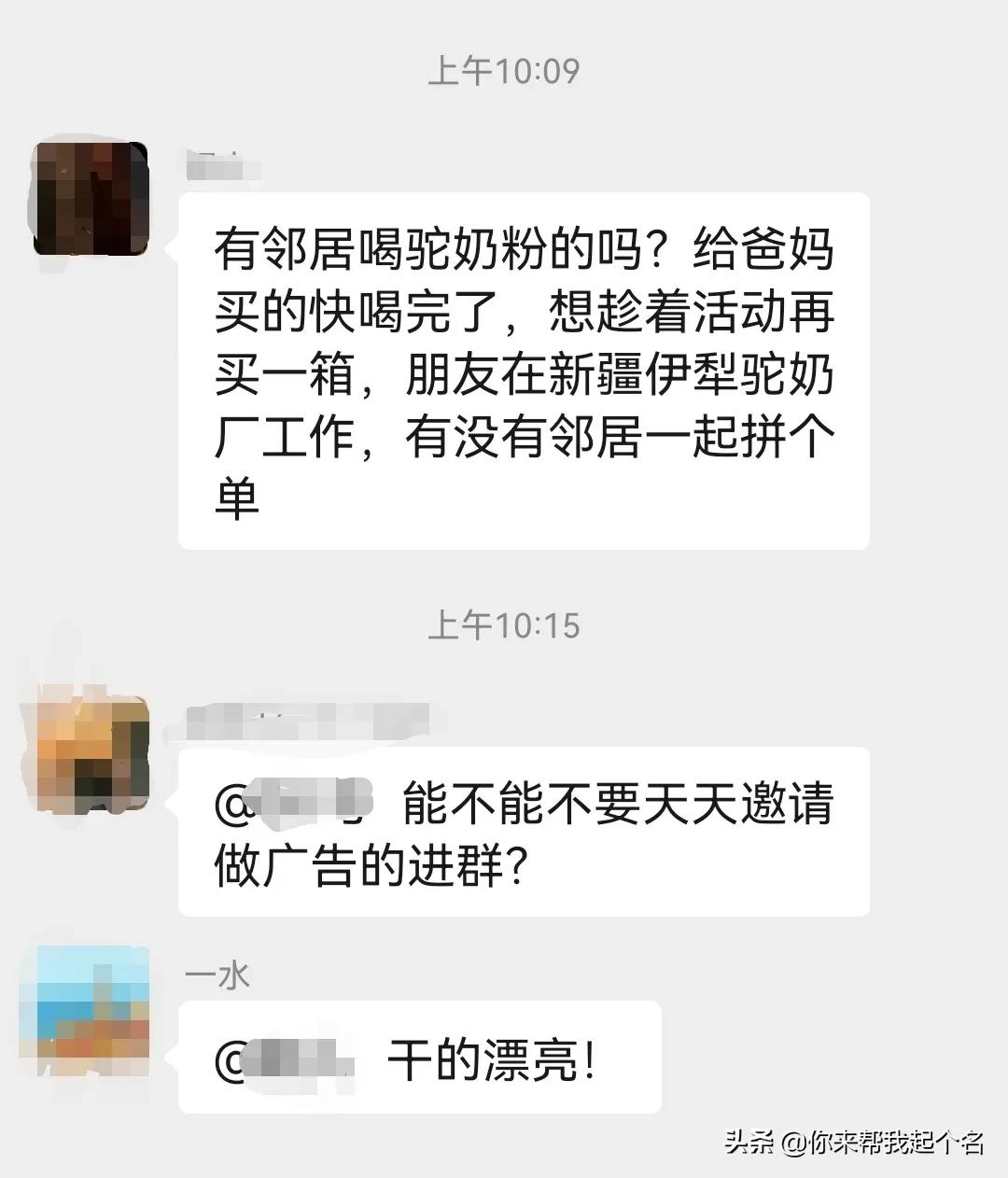Tap the username 一水 above the bottom message
The height and width of the screenshot is (1178, 1008).
217,974
